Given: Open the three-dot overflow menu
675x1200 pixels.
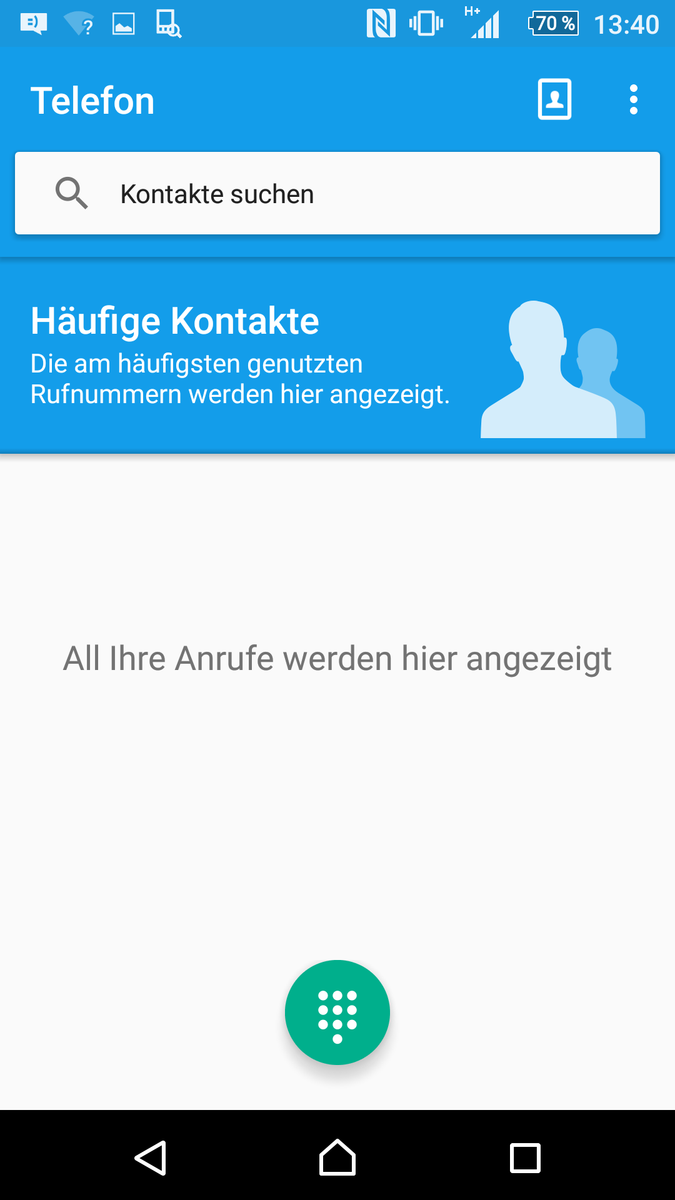Looking at the screenshot, I should click(633, 100).
